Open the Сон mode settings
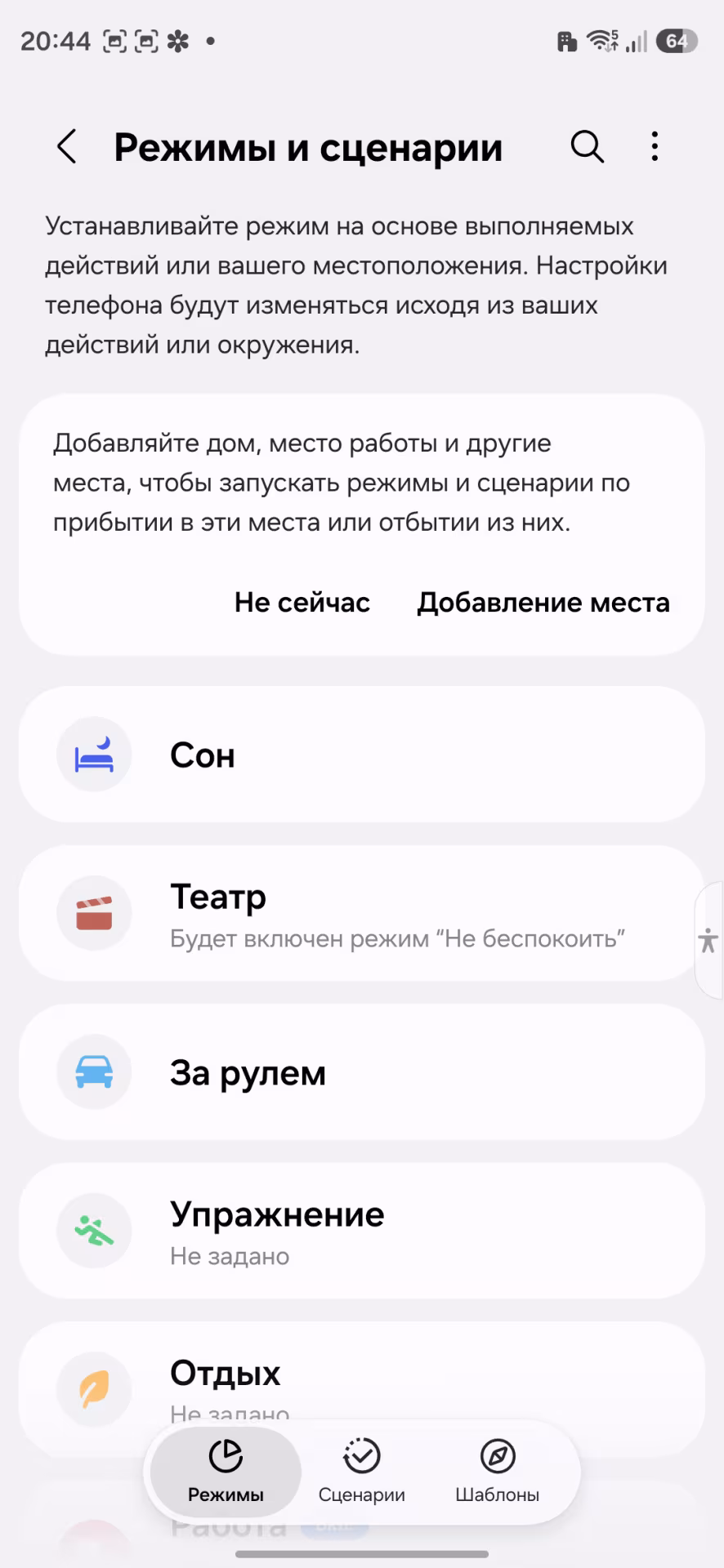Screen dimensions: 724x1568 coord(362,754)
